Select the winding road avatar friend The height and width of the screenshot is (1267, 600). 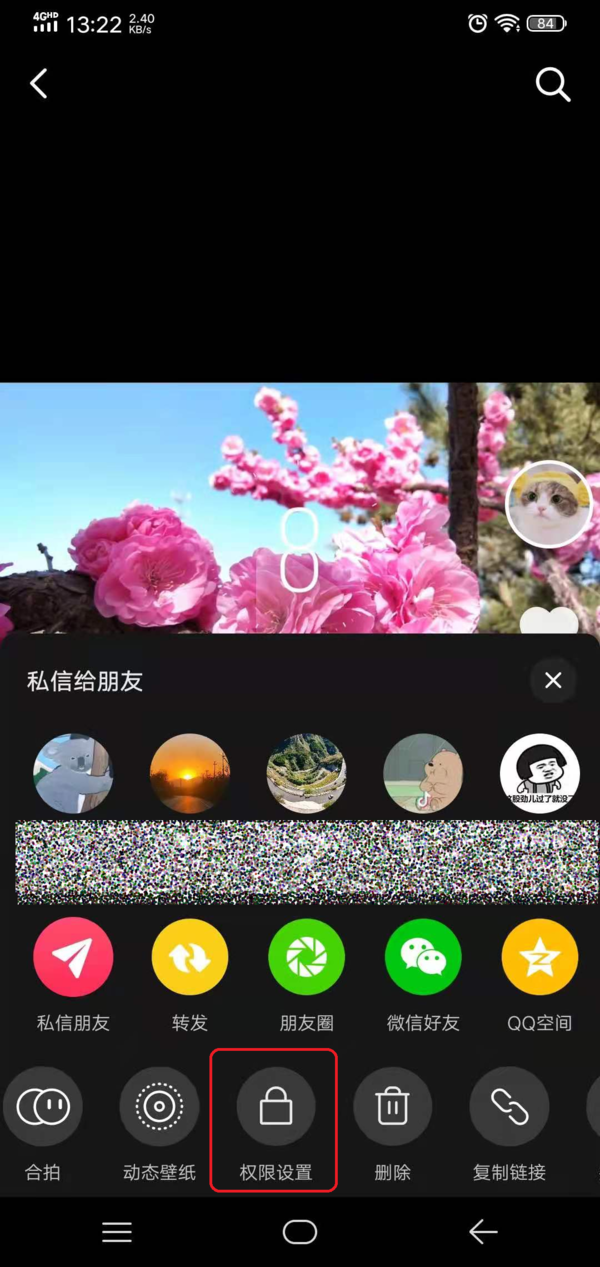click(x=306, y=773)
